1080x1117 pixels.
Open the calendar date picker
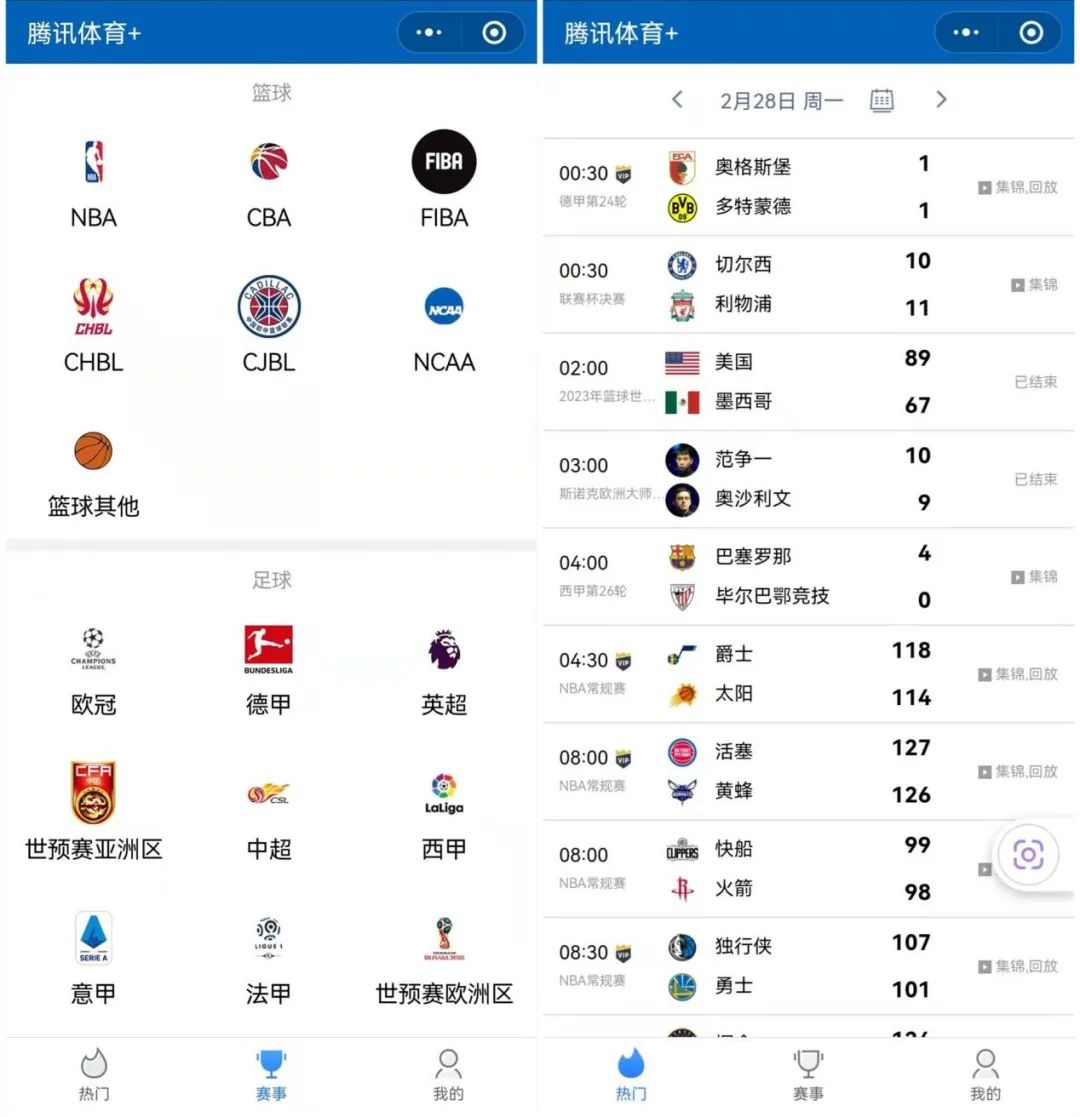[881, 99]
